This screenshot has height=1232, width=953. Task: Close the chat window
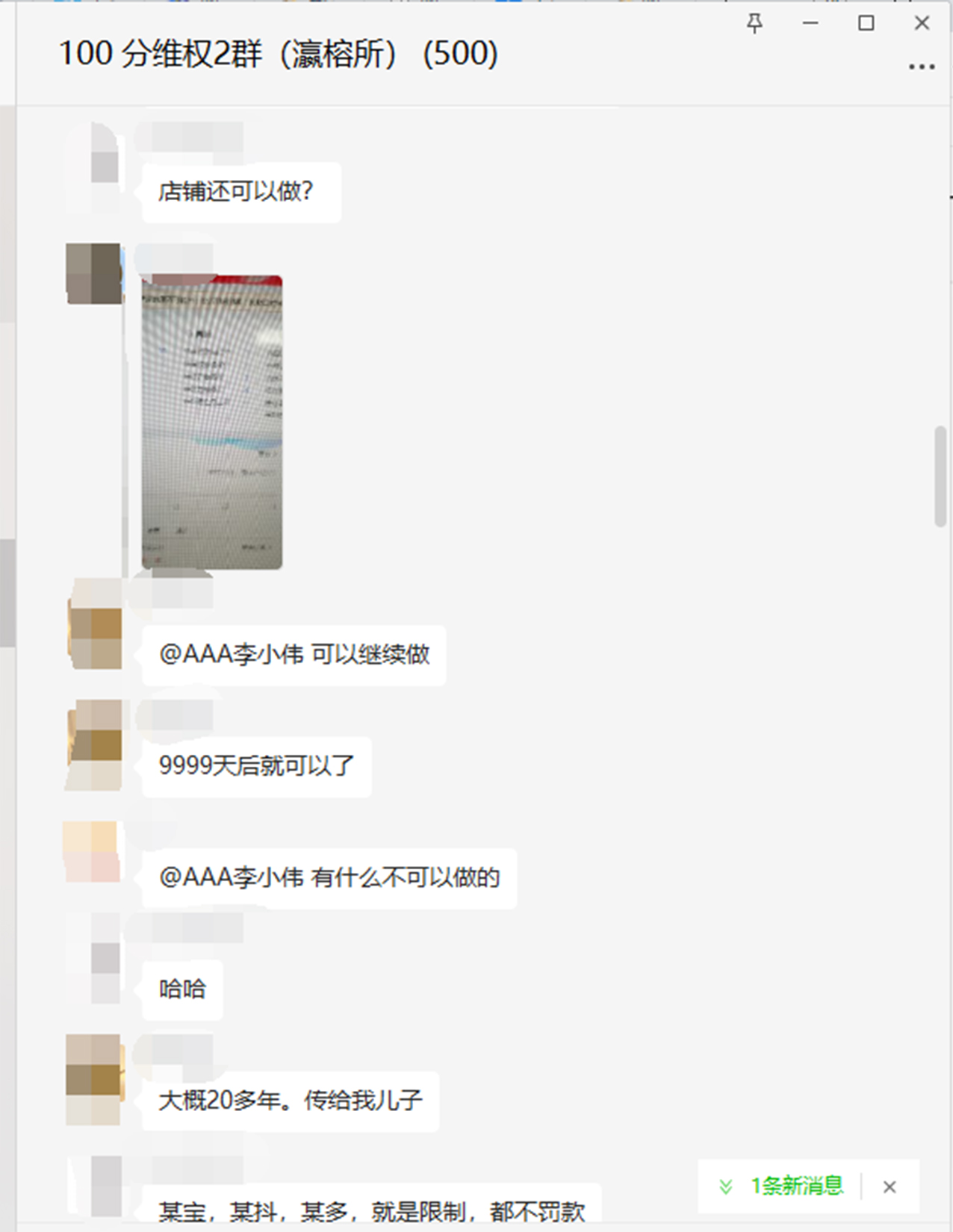922,24
